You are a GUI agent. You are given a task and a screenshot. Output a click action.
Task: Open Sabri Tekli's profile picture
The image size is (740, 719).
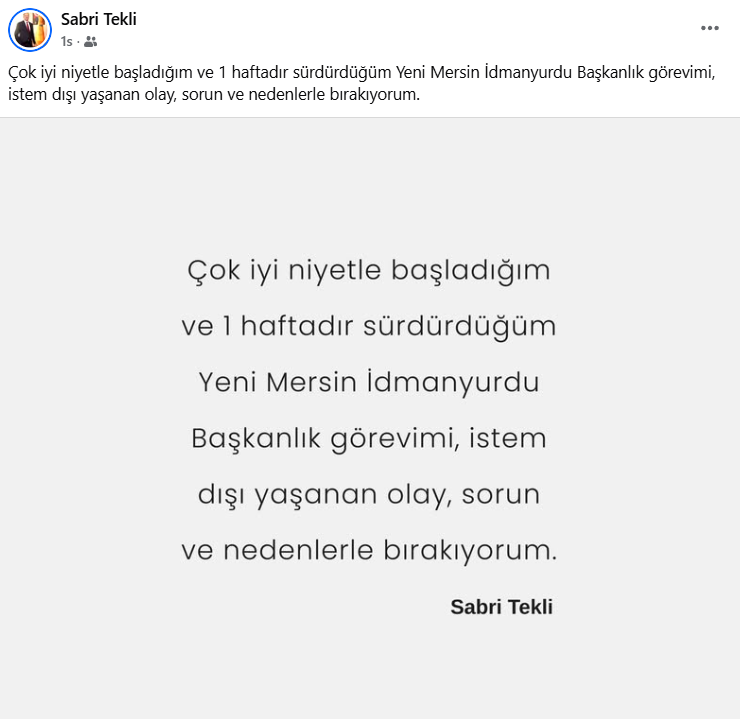click(x=29, y=29)
